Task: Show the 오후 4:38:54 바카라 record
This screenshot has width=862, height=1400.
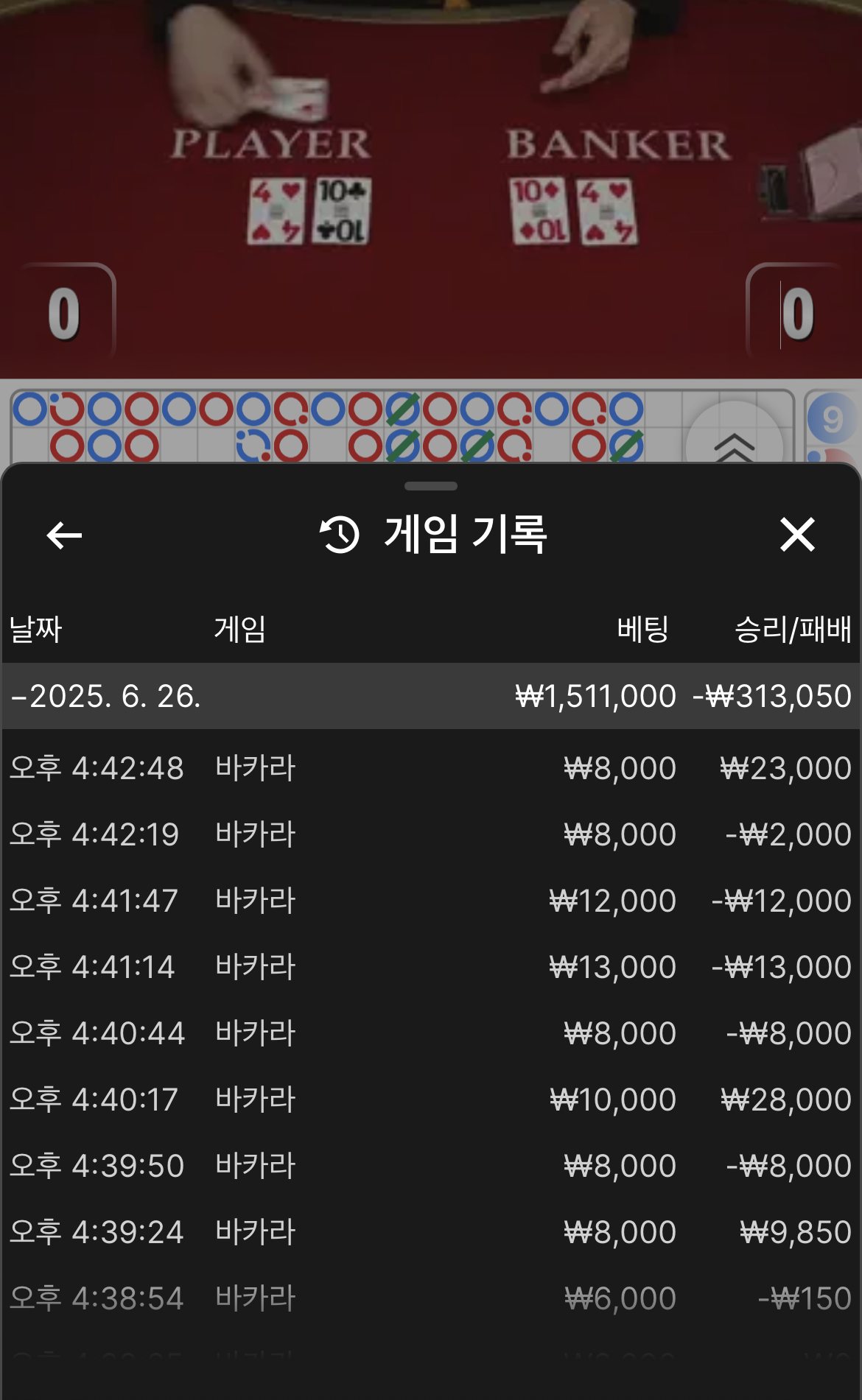Action: (x=431, y=1298)
